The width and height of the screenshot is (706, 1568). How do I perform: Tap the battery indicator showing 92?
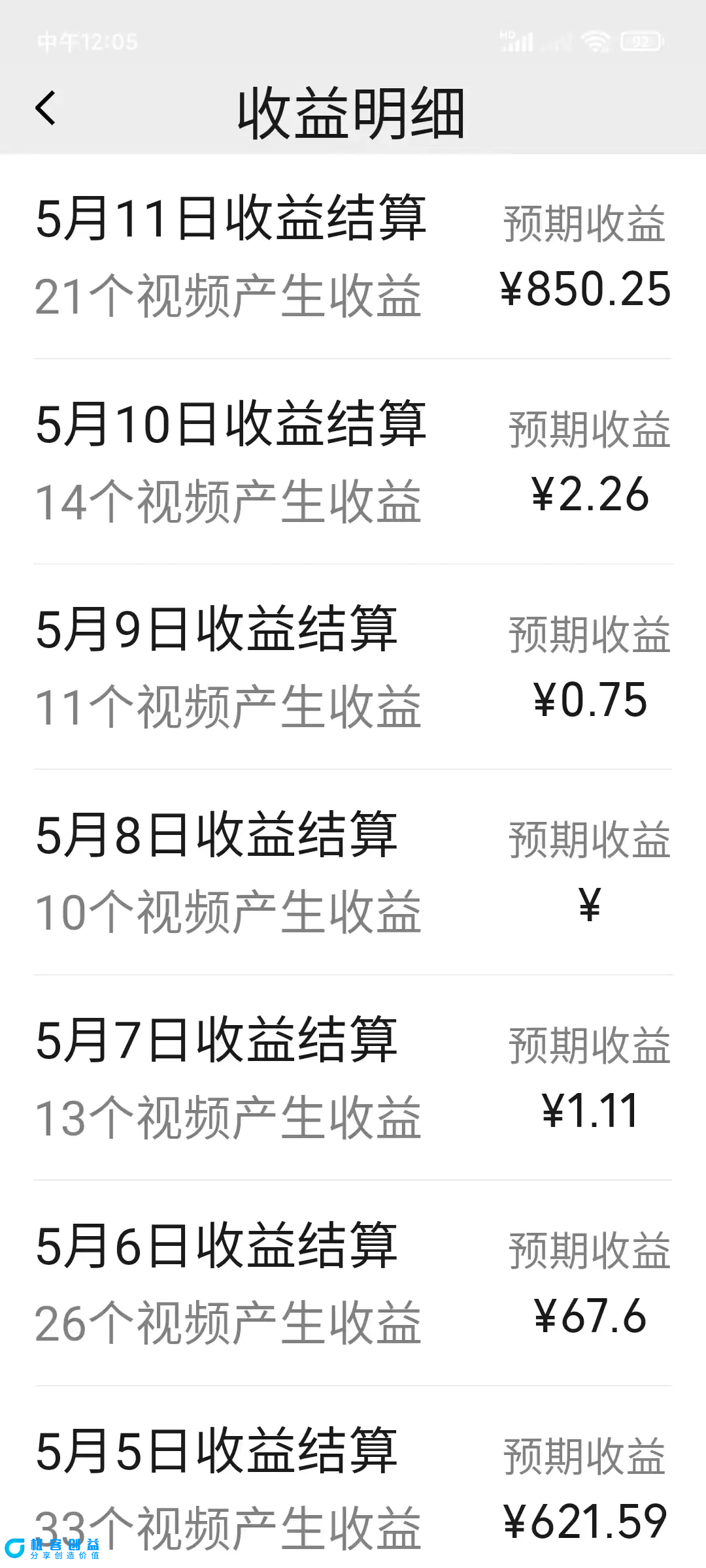coord(642,42)
